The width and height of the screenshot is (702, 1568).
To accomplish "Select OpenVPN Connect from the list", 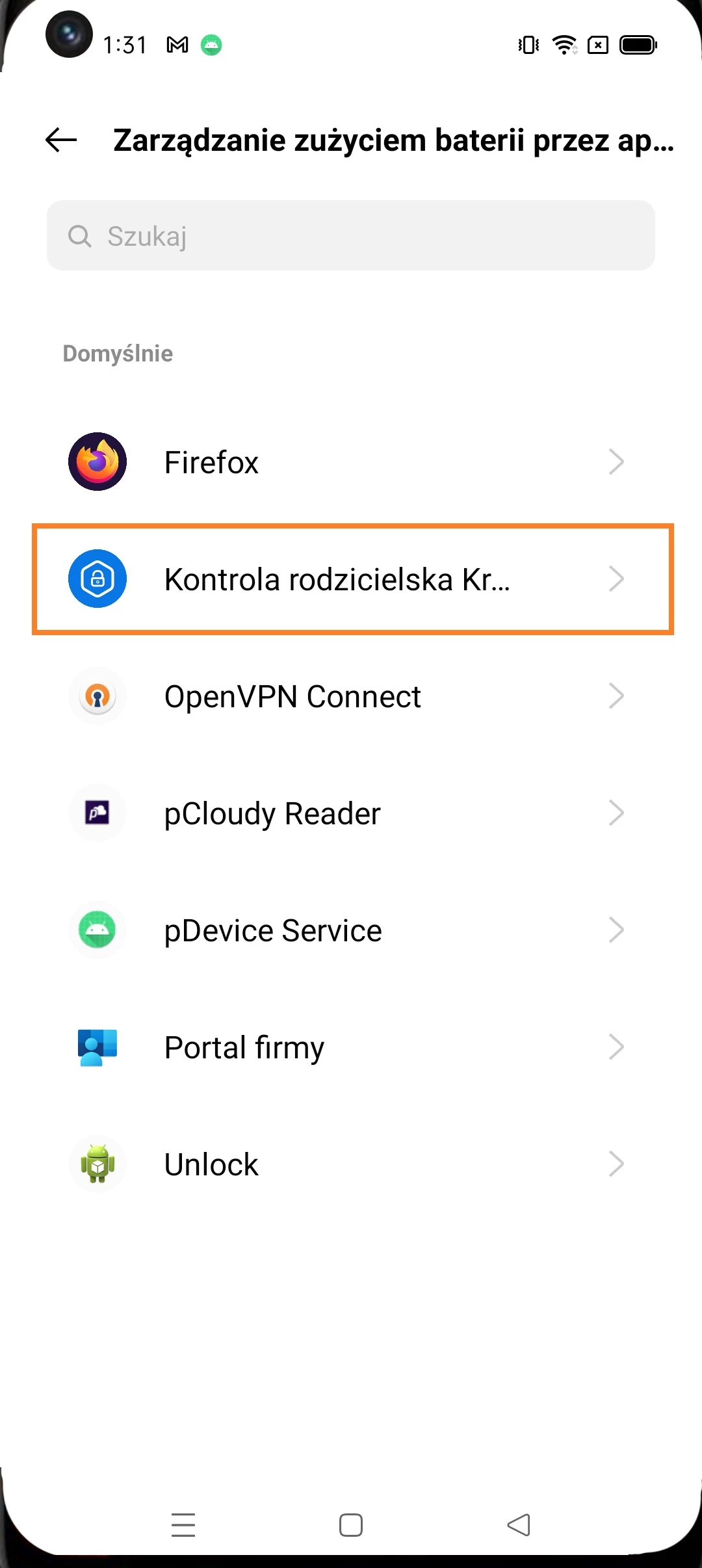I will tap(351, 696).
